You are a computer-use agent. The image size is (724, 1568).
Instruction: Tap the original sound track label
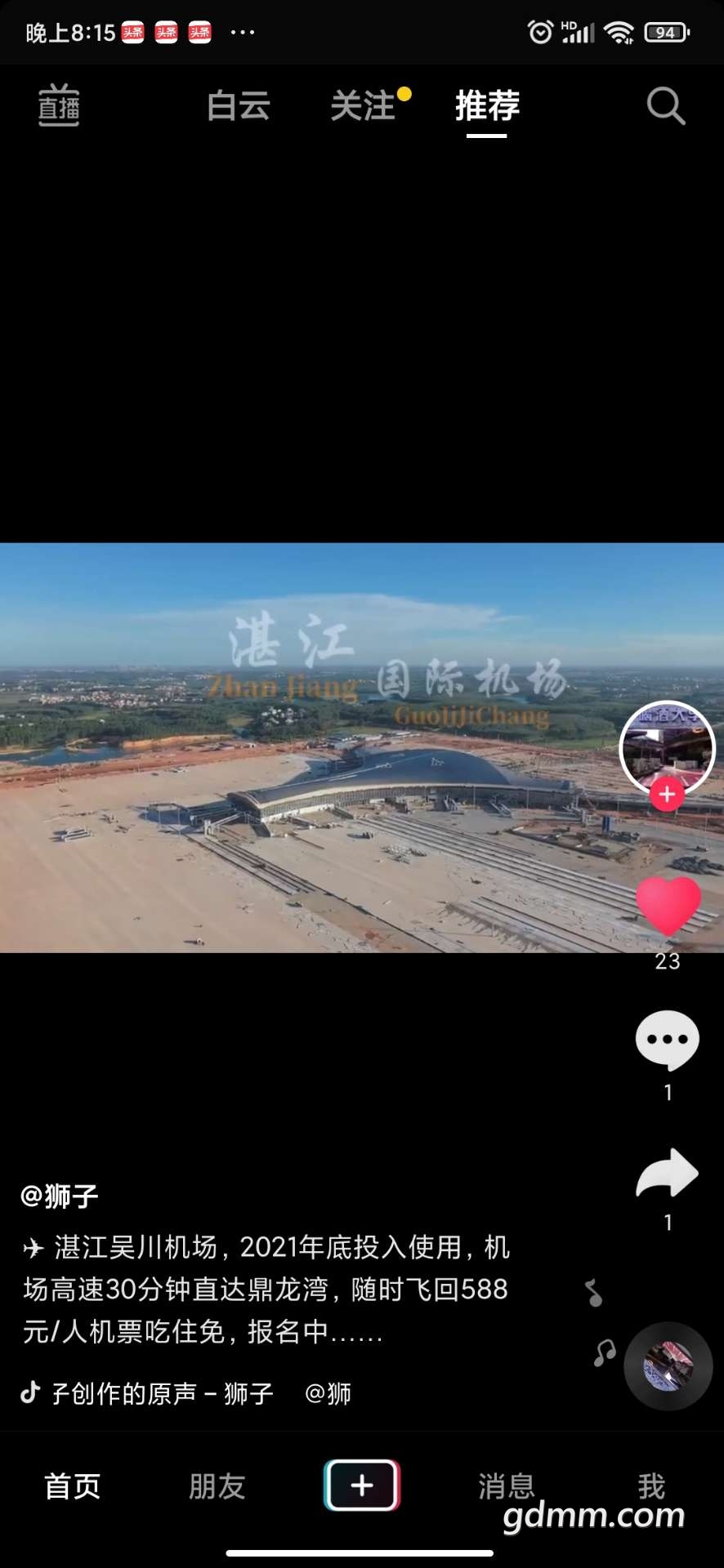162,1393
